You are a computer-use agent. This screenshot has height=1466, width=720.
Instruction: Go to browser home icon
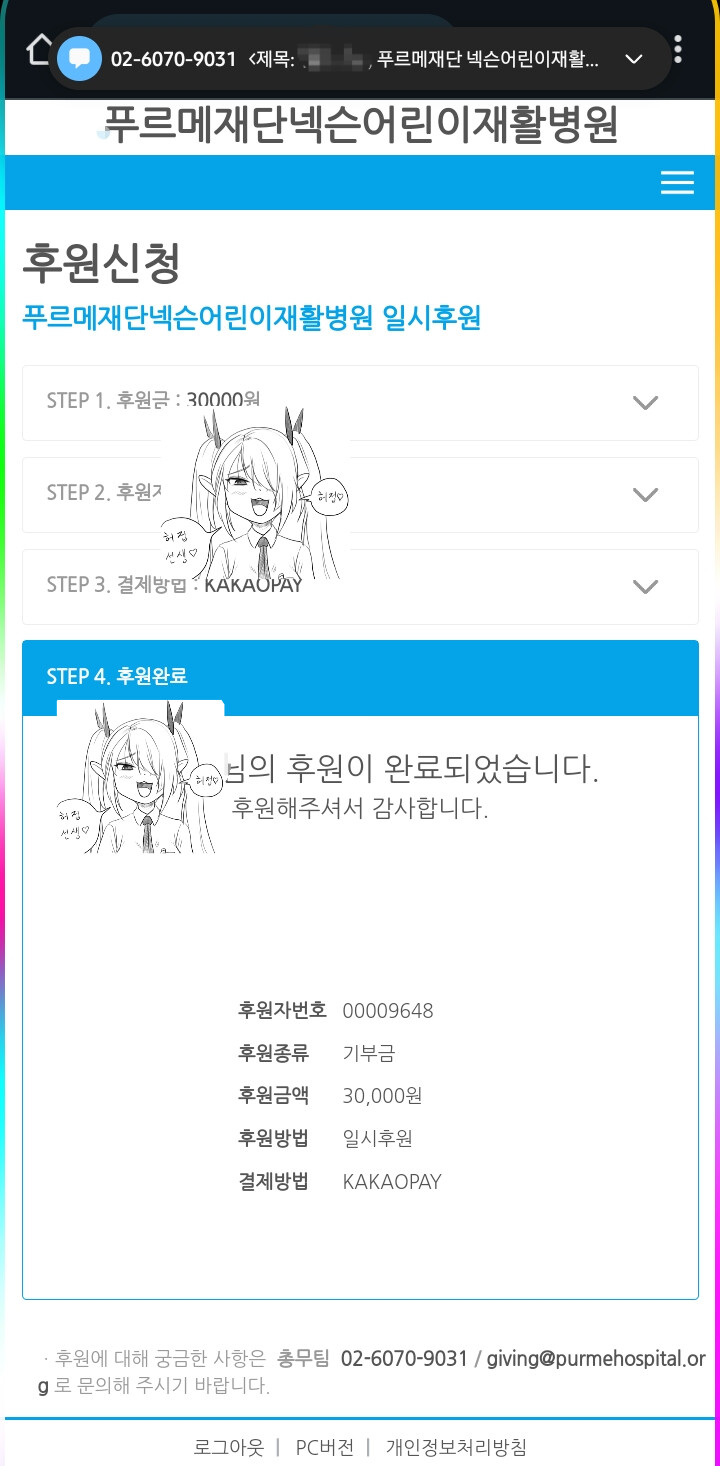tap(38, 49)
